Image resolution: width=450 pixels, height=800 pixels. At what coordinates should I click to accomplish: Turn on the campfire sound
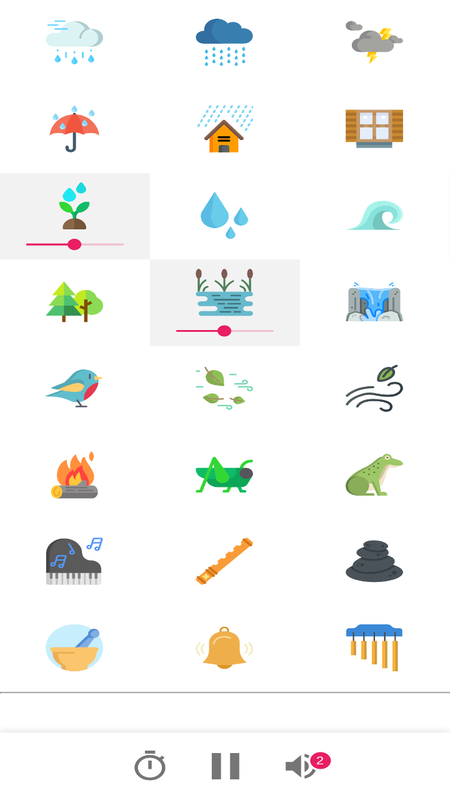point(74,474)
